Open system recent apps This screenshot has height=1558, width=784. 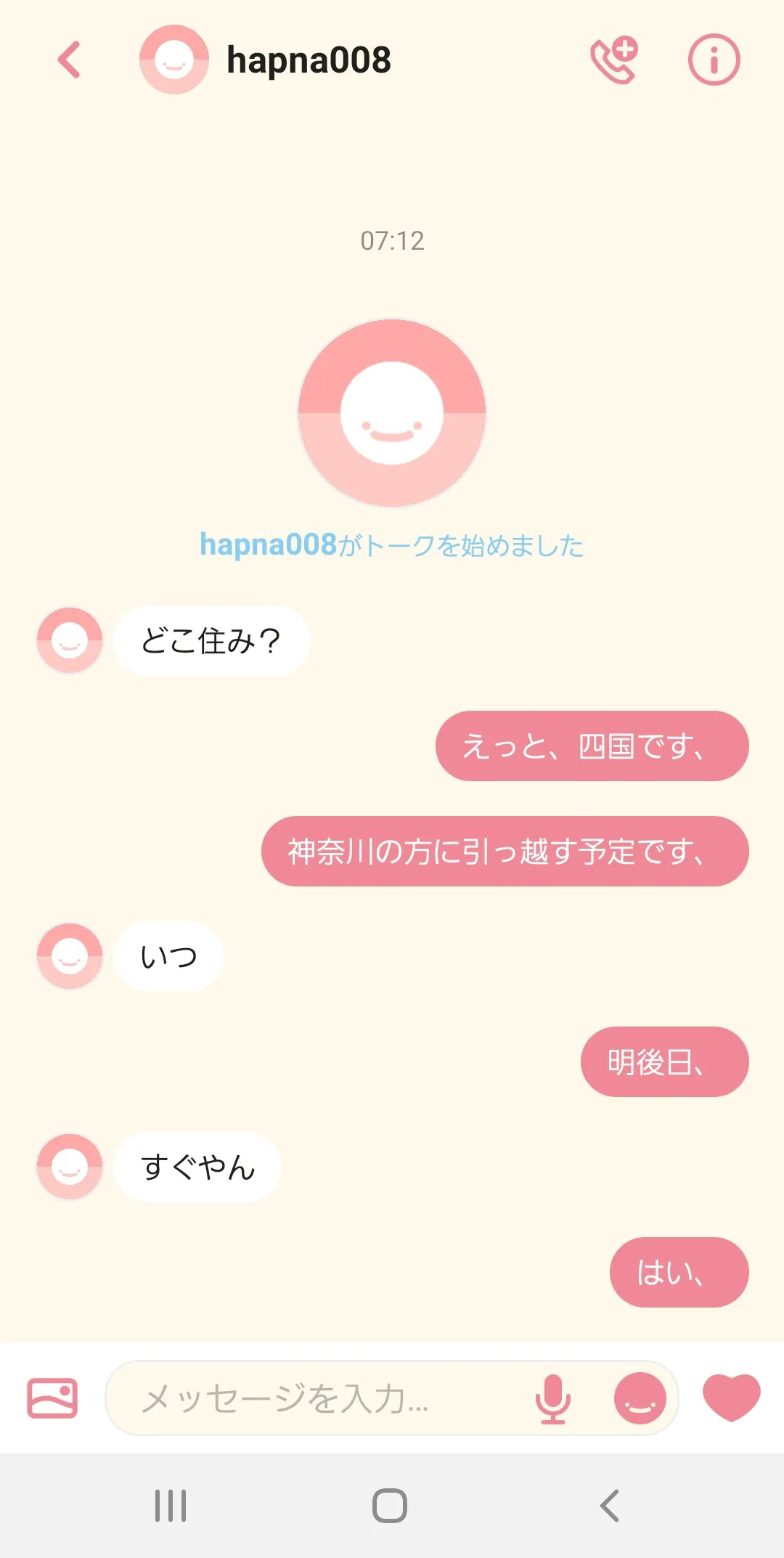[x=171, y=1506]
